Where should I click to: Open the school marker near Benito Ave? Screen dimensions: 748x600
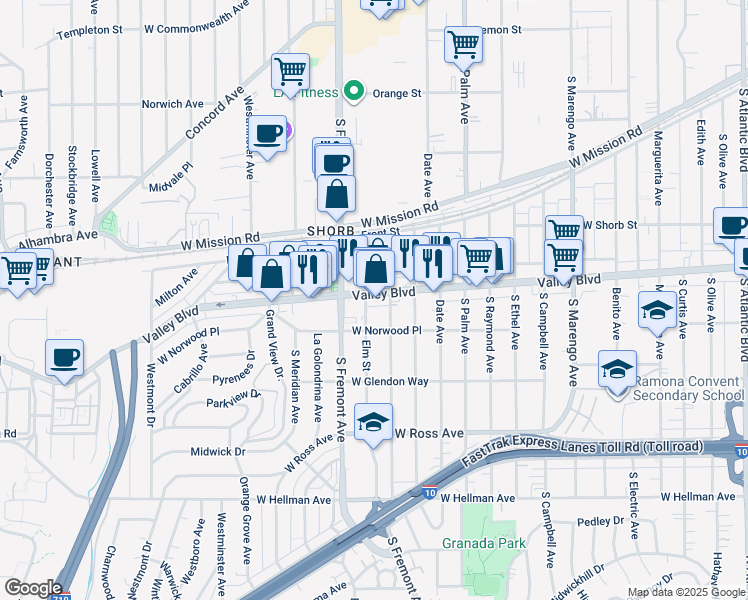(656, 312)
